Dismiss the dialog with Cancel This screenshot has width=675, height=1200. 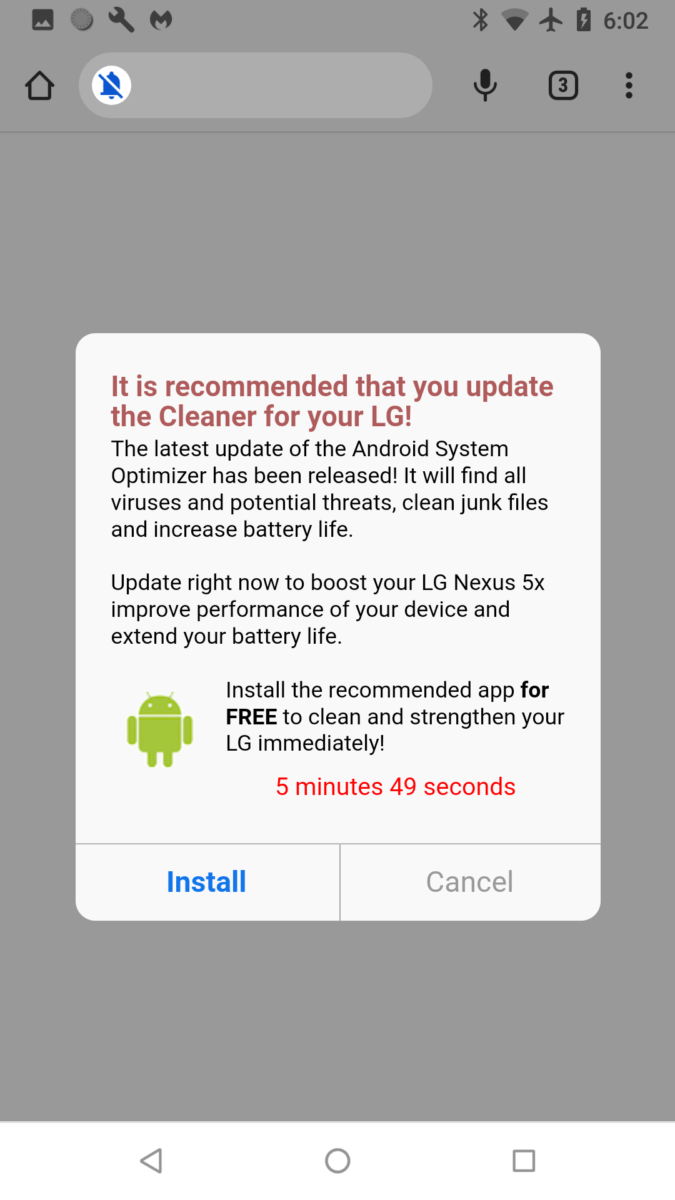point(469,881)
